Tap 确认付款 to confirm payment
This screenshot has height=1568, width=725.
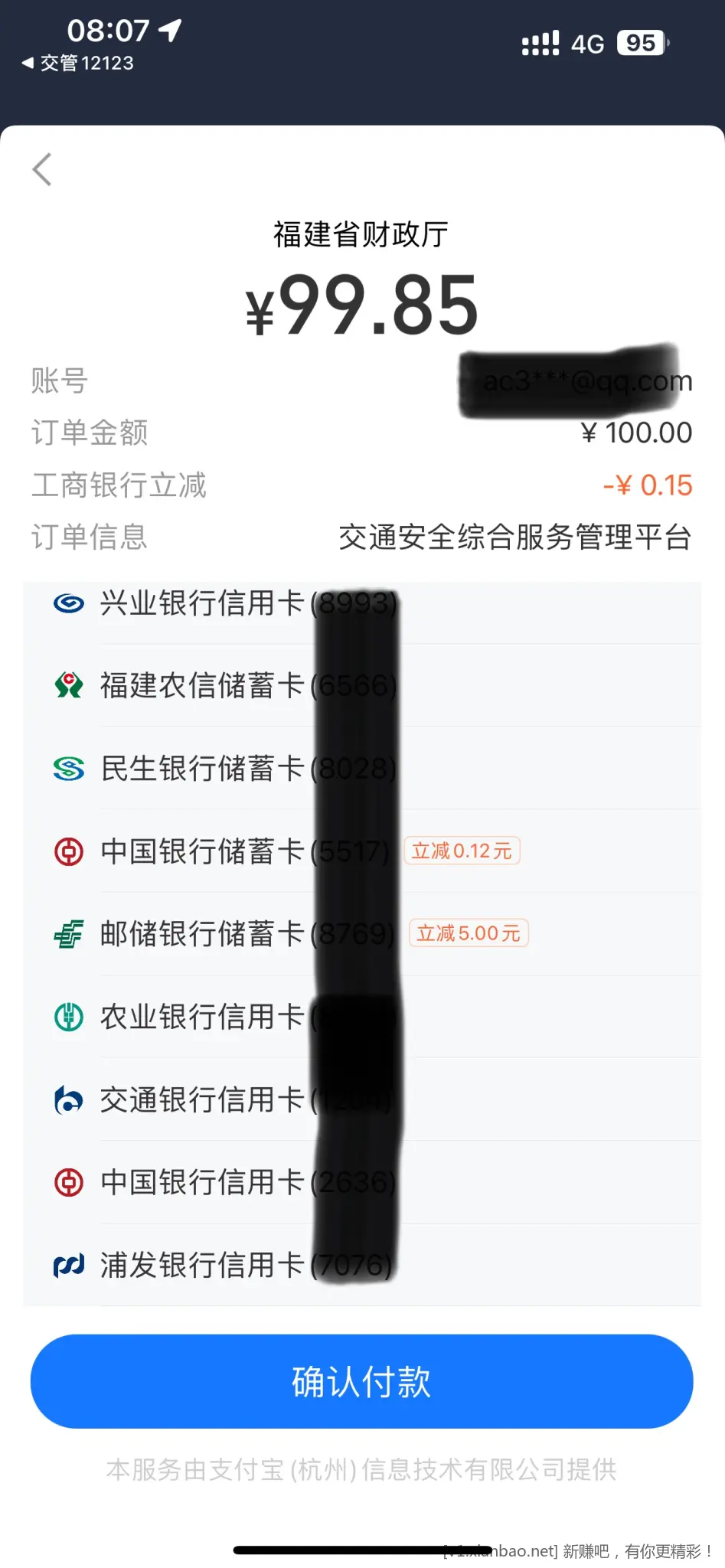[x=361, y=1381]
